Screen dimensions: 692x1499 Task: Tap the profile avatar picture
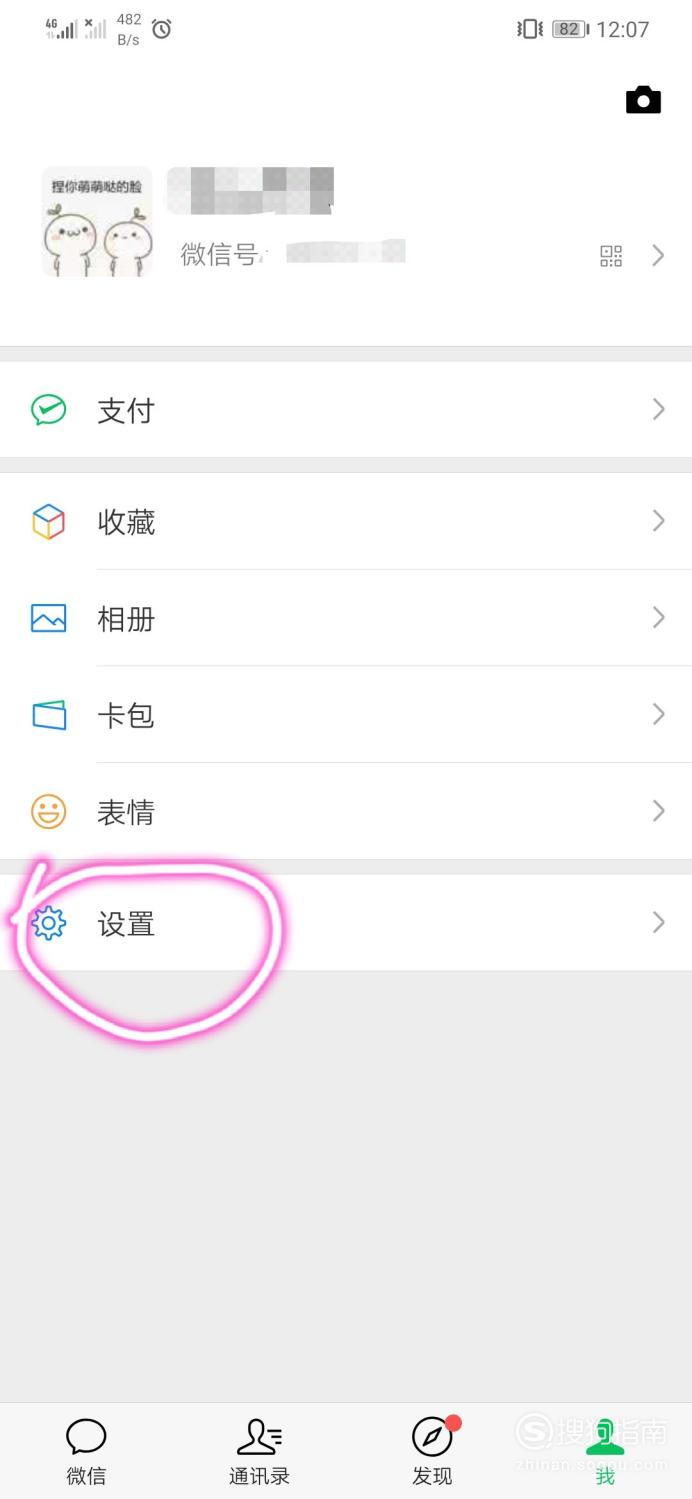tap(97, 222)
